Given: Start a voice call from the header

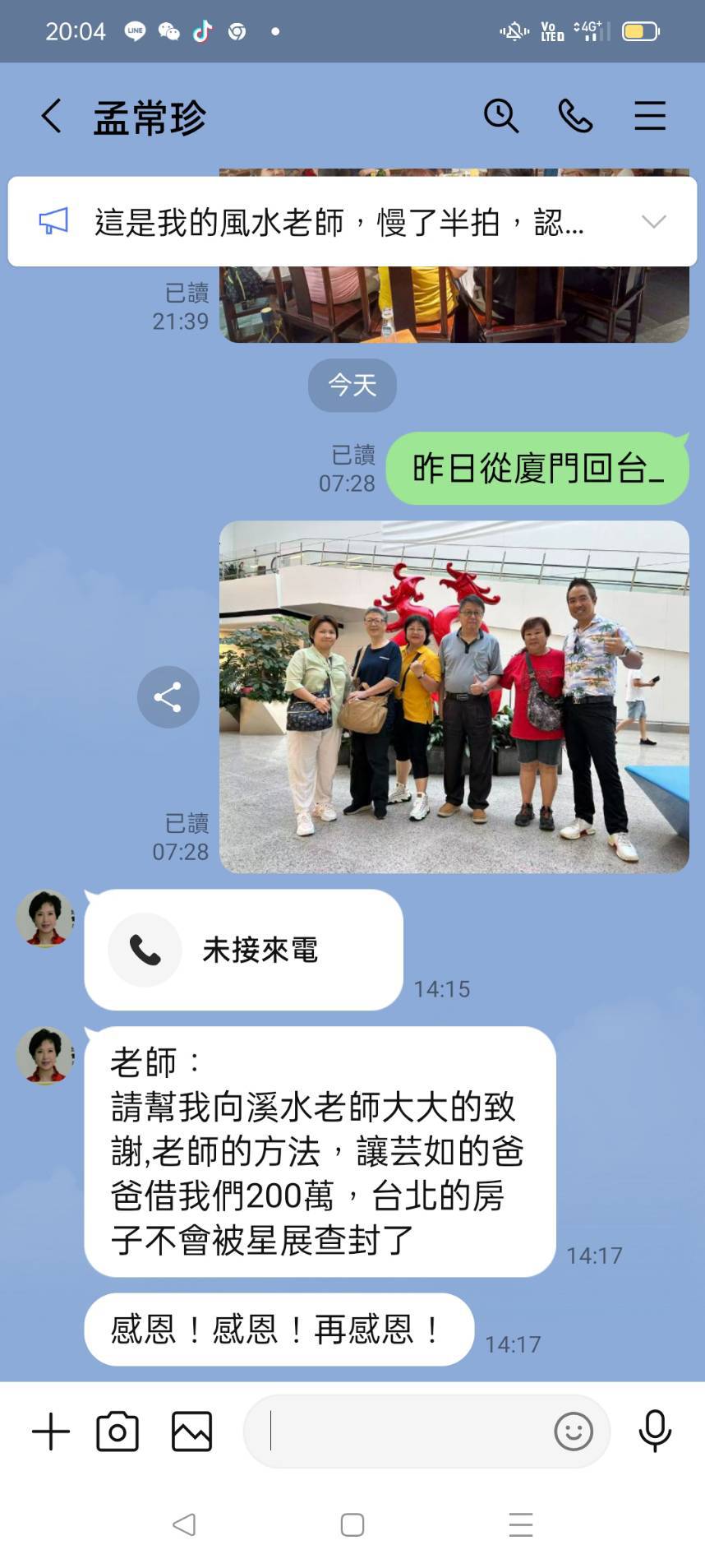Looking at the screenshot, I should 575,116.
